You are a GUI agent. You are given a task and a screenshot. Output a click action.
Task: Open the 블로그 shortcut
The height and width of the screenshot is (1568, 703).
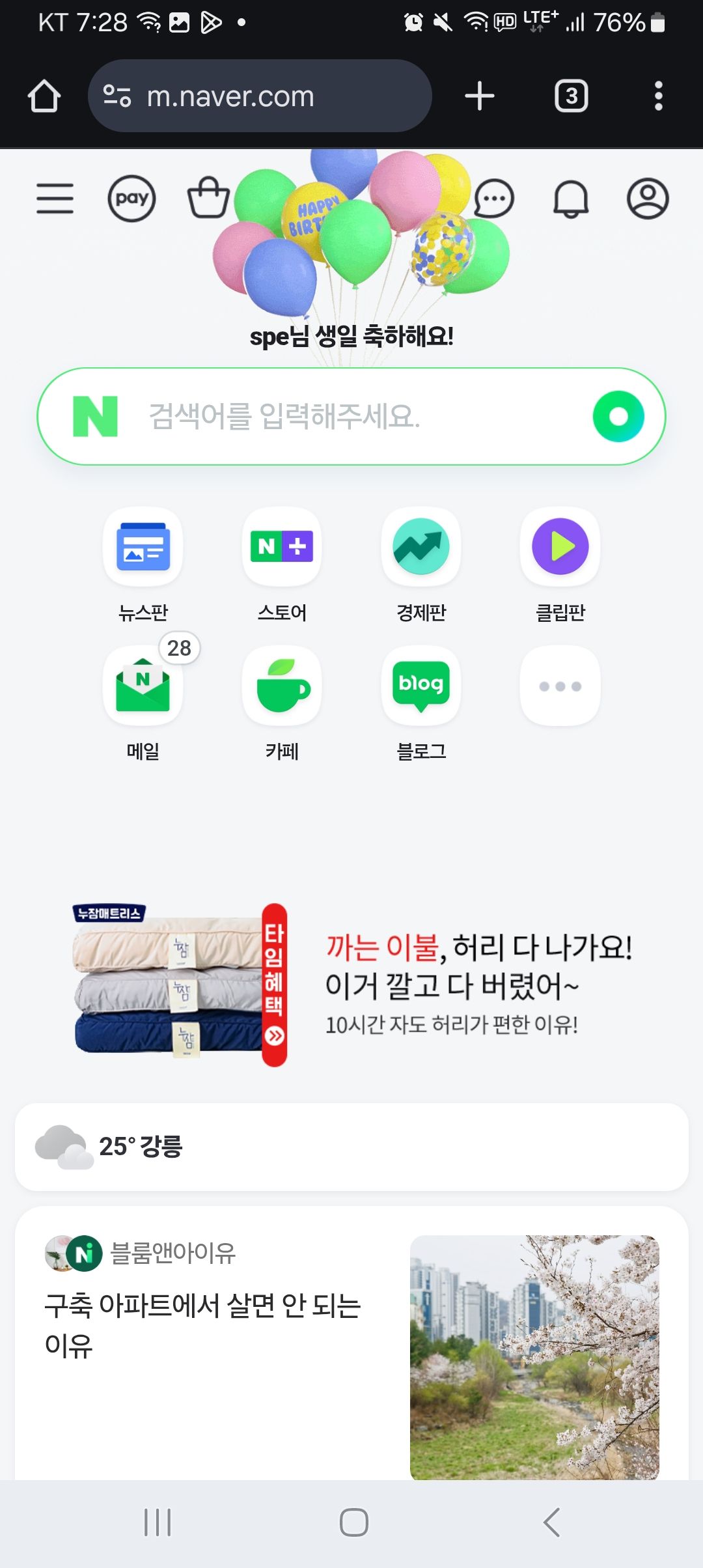[x=421, y=686]
